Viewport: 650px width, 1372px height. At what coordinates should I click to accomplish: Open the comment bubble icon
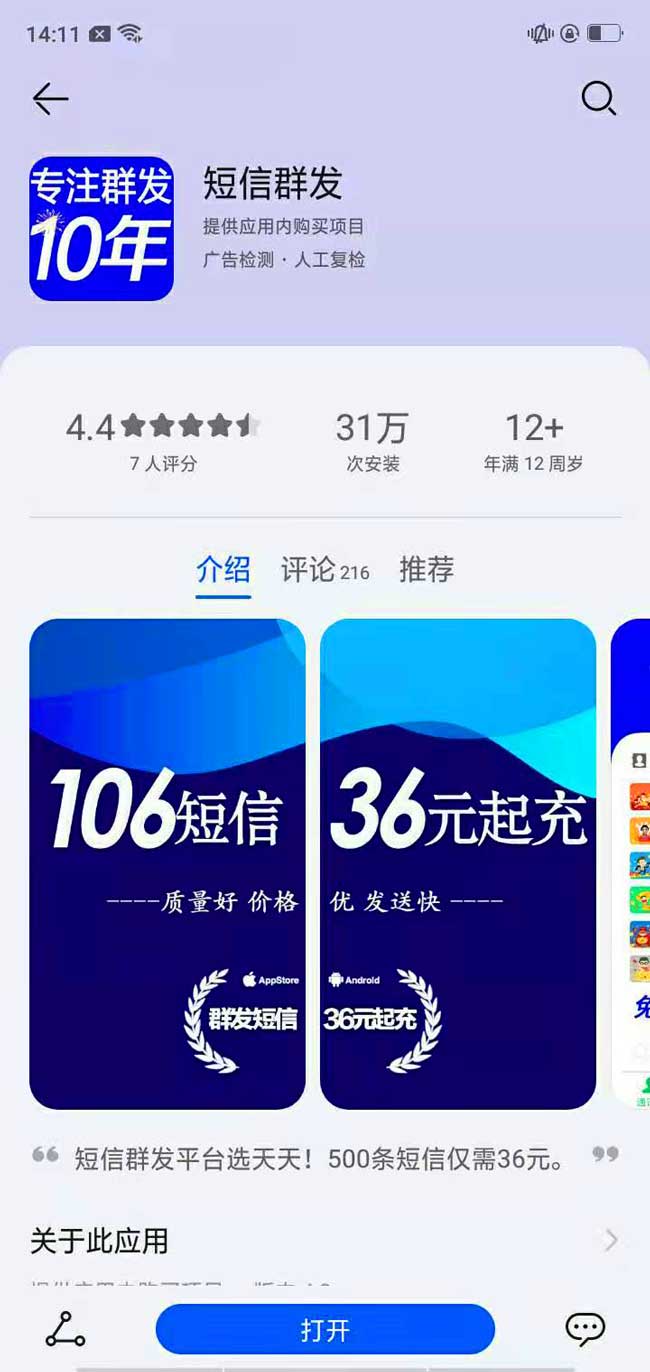[x=585, y=1328]
